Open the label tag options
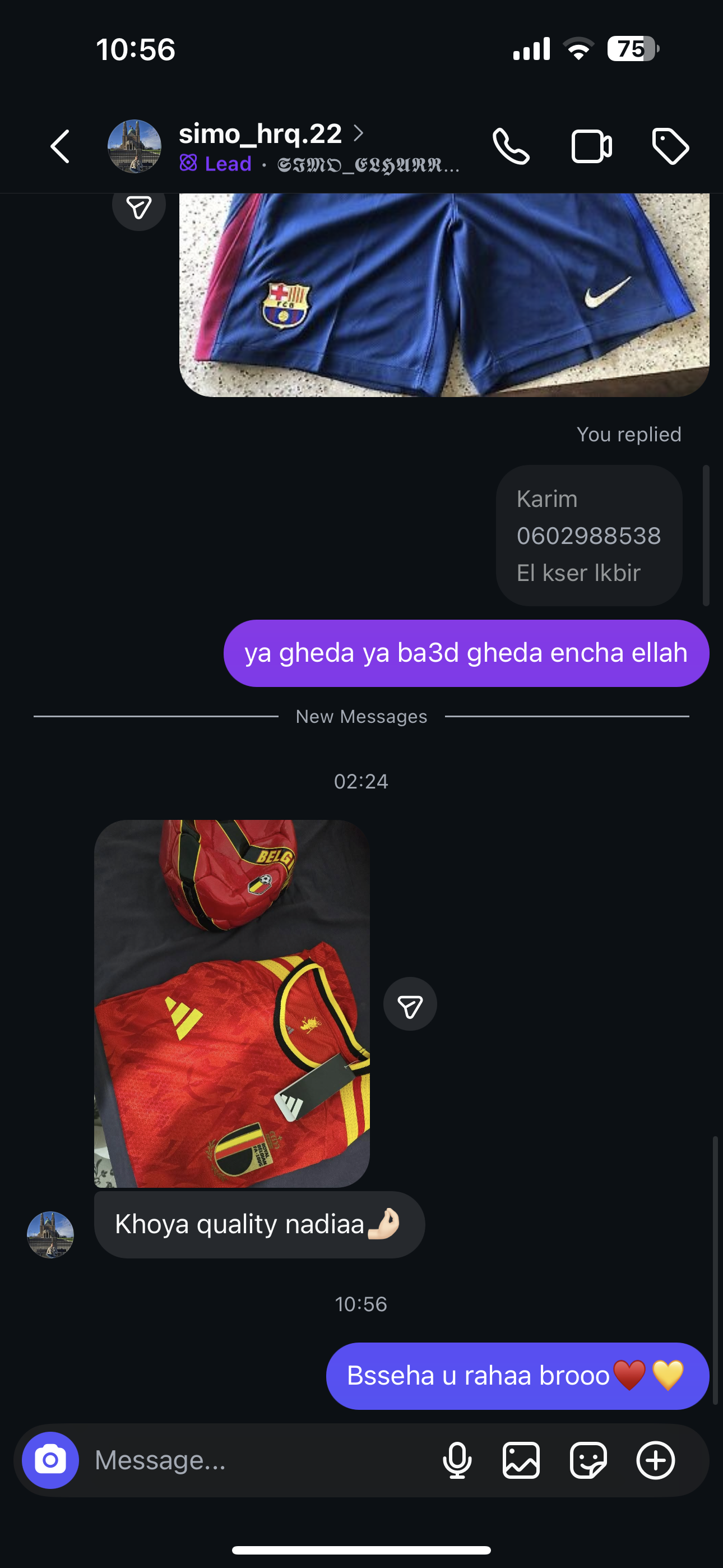Viewport: 723px width, 1568px height. tap(670, 147)
